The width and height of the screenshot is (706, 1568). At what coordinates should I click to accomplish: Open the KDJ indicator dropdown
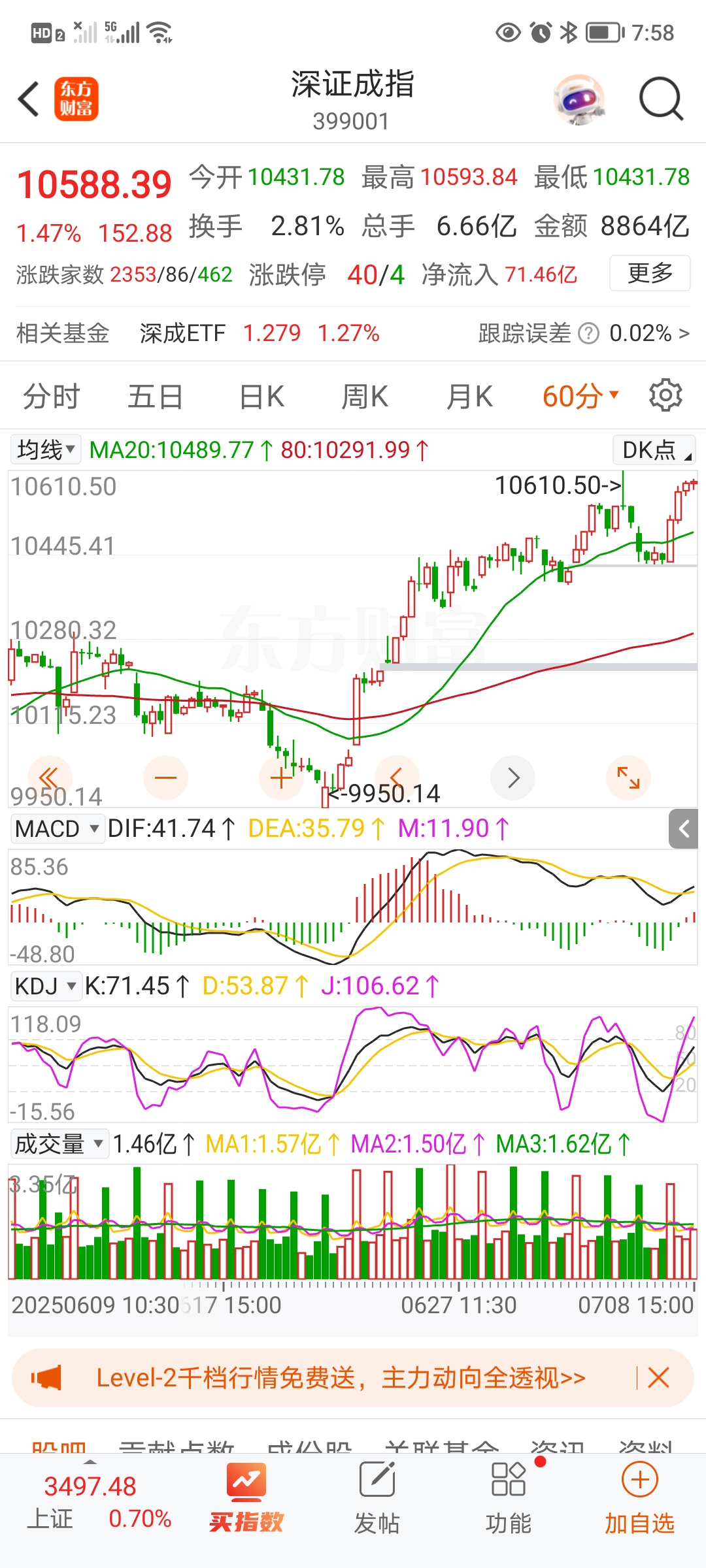46,986
